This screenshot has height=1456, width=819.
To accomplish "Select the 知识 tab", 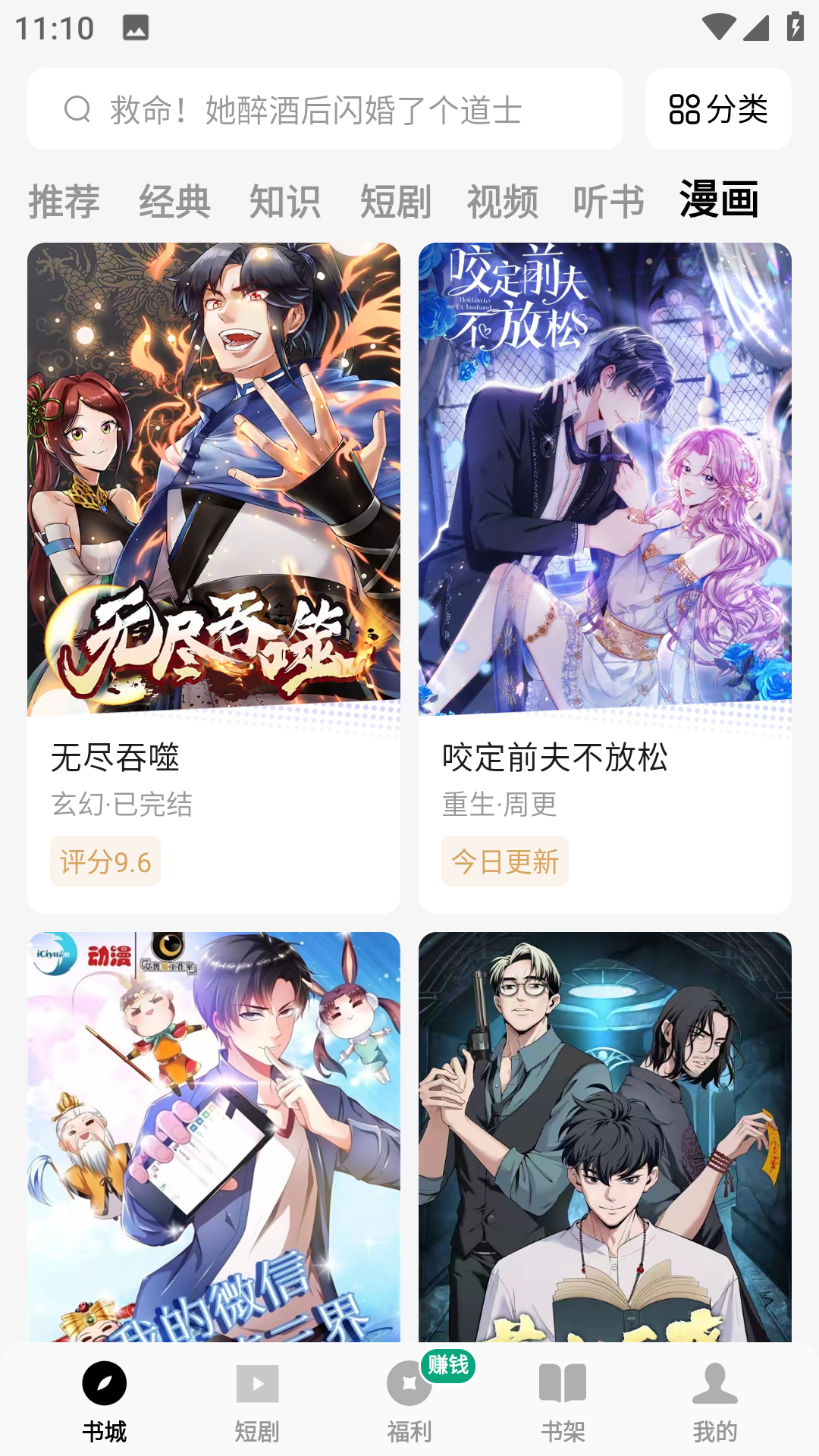I will (x=284, y=202).
